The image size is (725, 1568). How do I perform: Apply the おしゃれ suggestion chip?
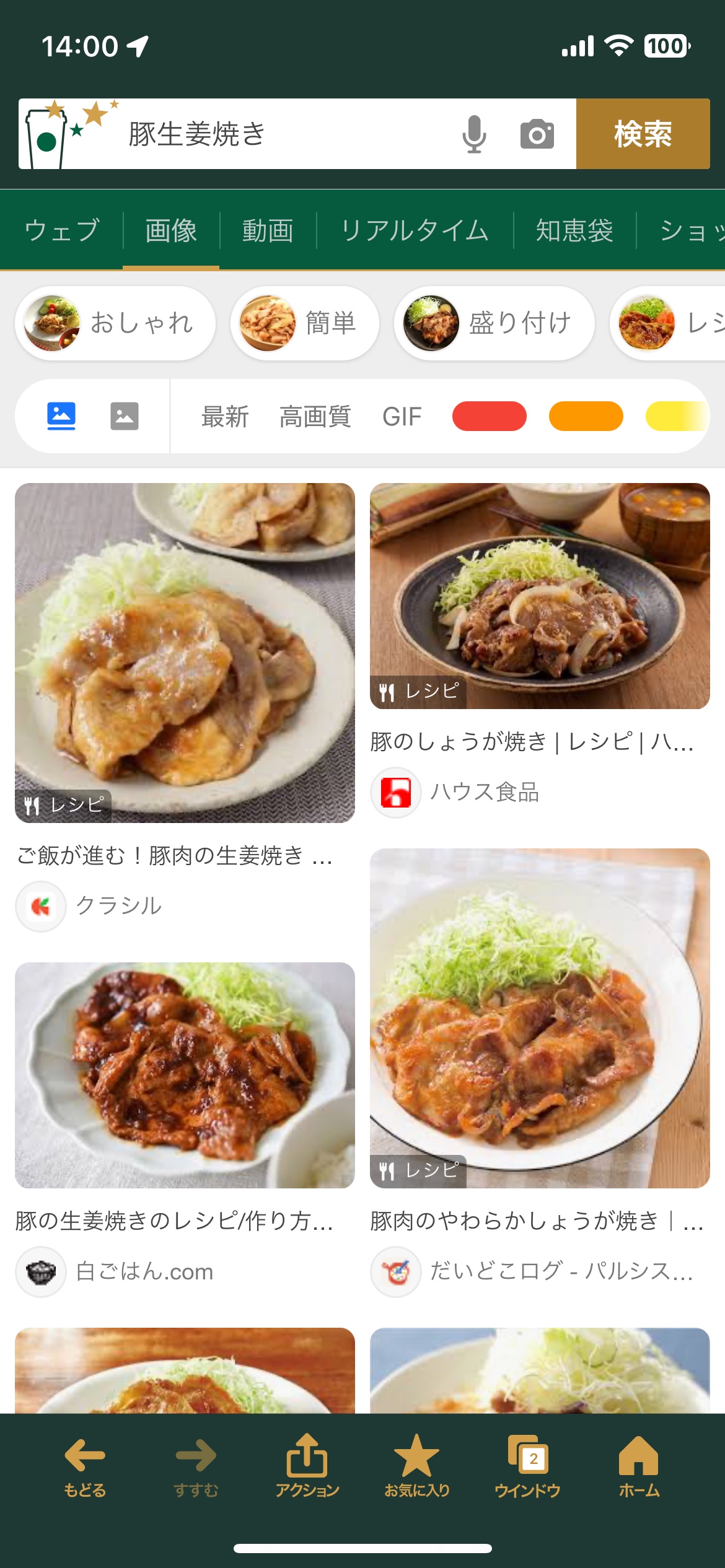coord(115,323)
